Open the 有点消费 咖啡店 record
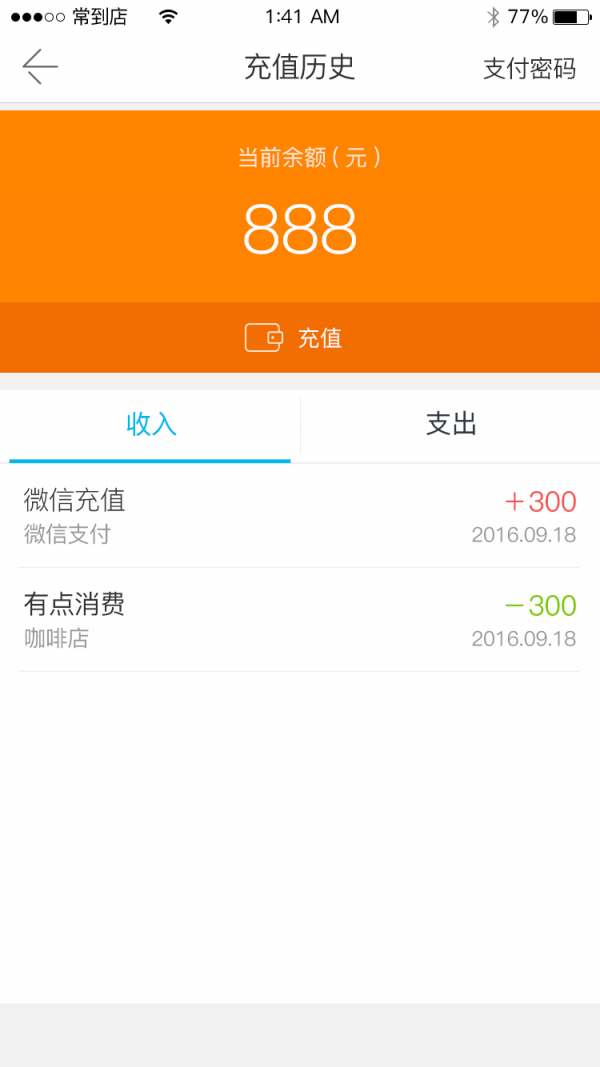This screenshot has width=600, height=1067. click(299, 620)
